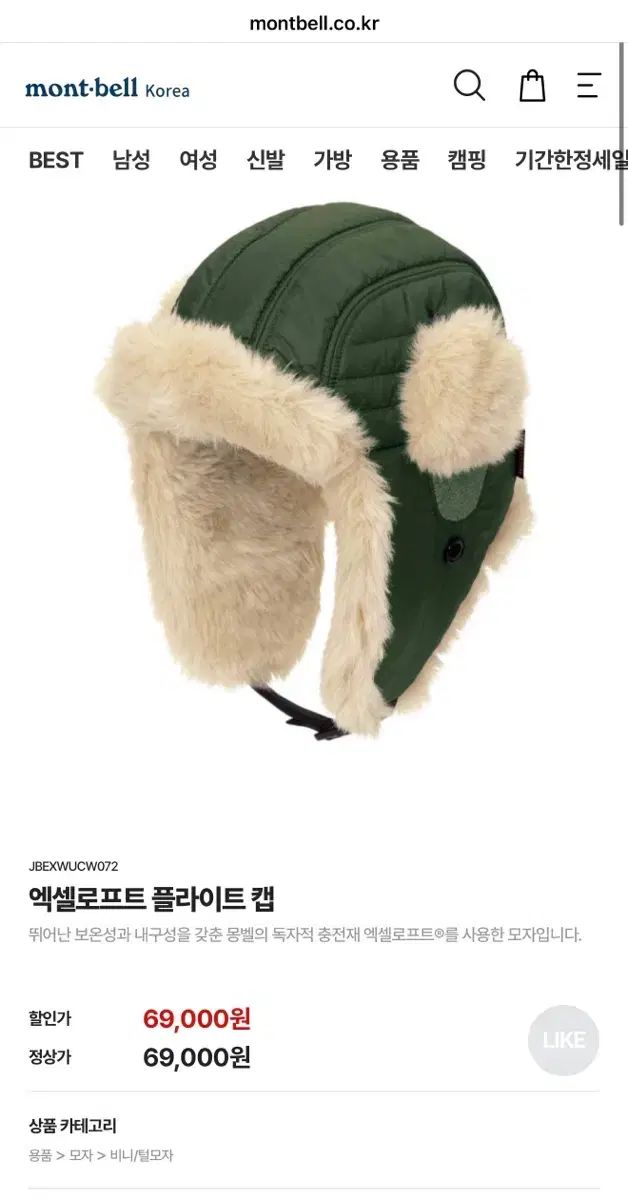This screenshot has width=628, height=1200.
Task: View the green flight cap product image
Action: [314, 490]
